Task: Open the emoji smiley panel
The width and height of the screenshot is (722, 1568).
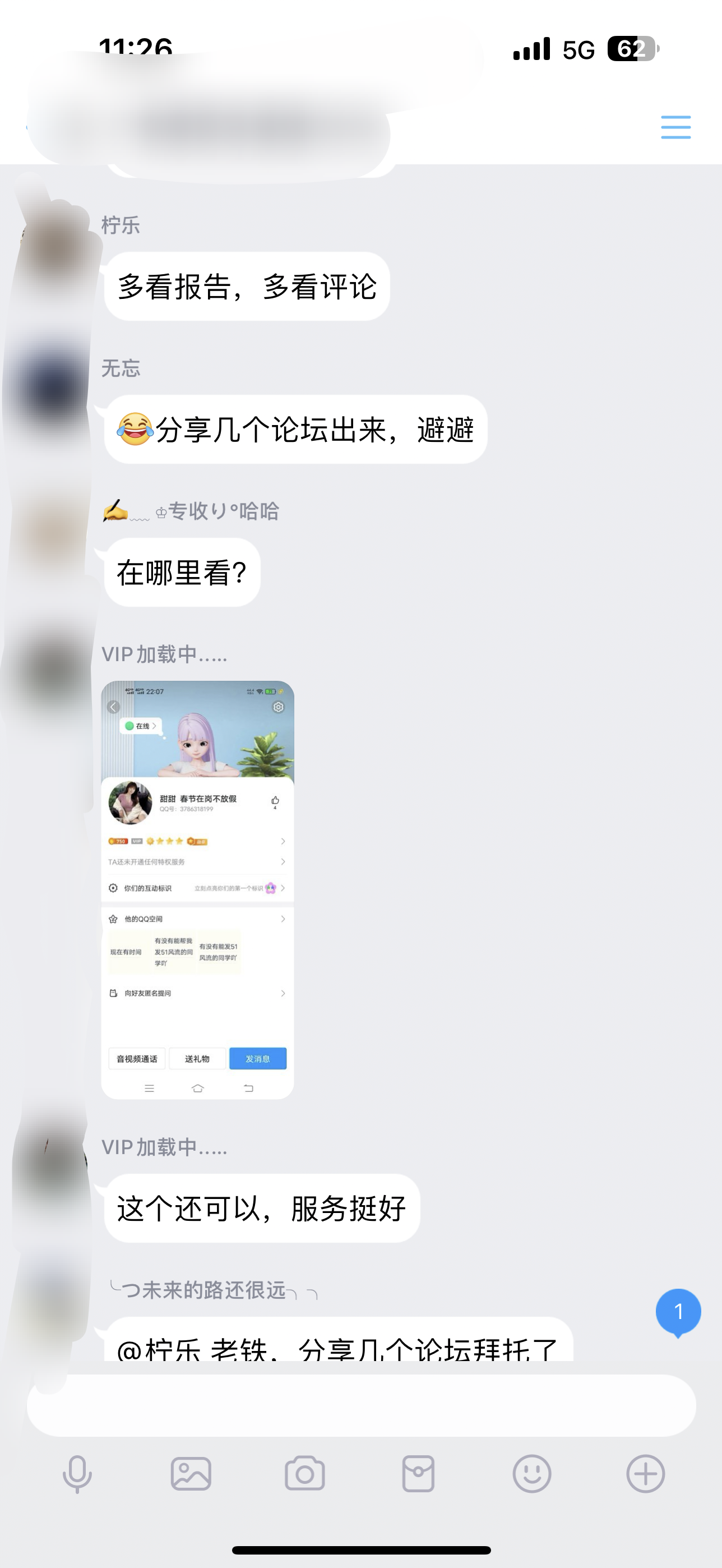Action: pyautogui.click(x=531, y=1474)
